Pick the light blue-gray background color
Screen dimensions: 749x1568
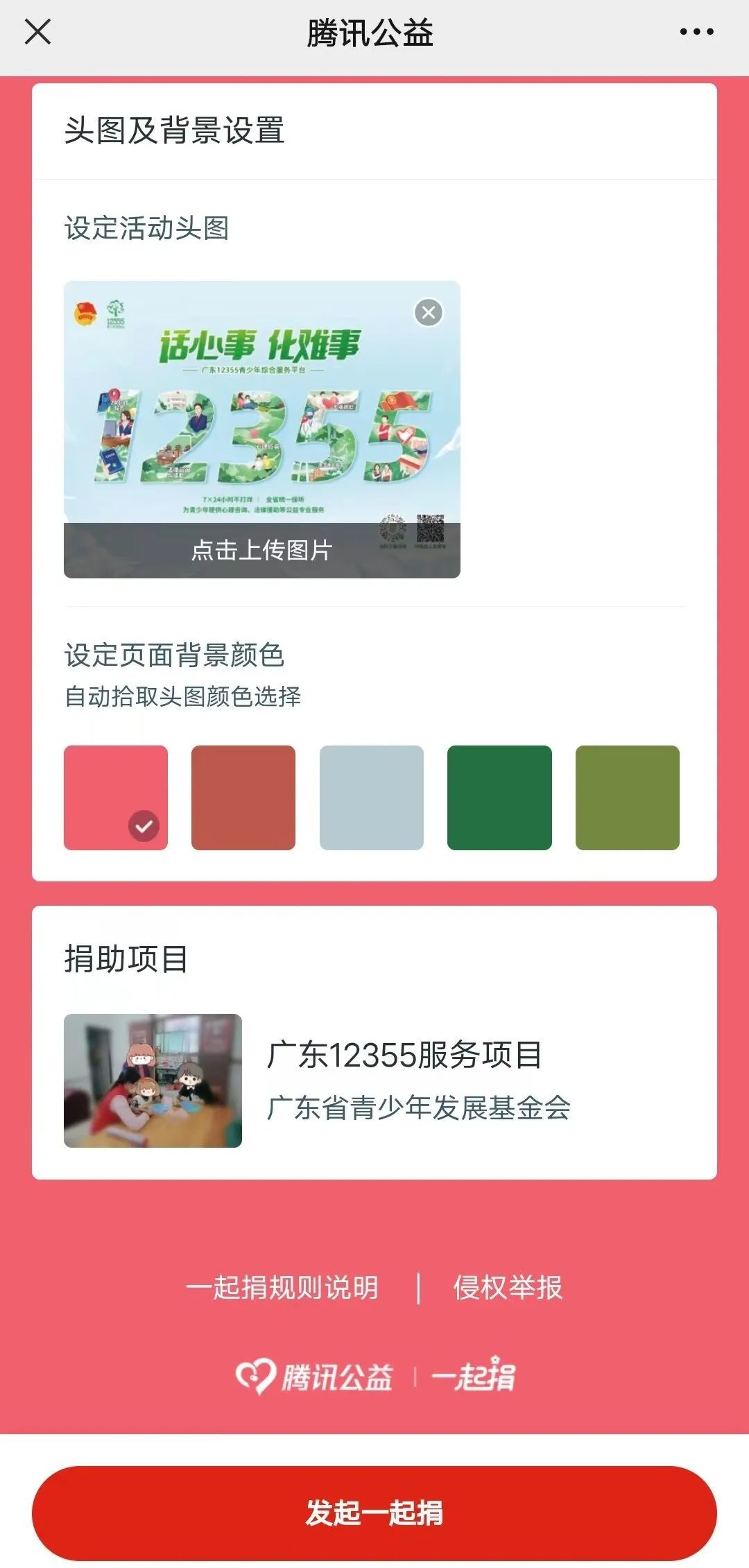pos(372,798)
